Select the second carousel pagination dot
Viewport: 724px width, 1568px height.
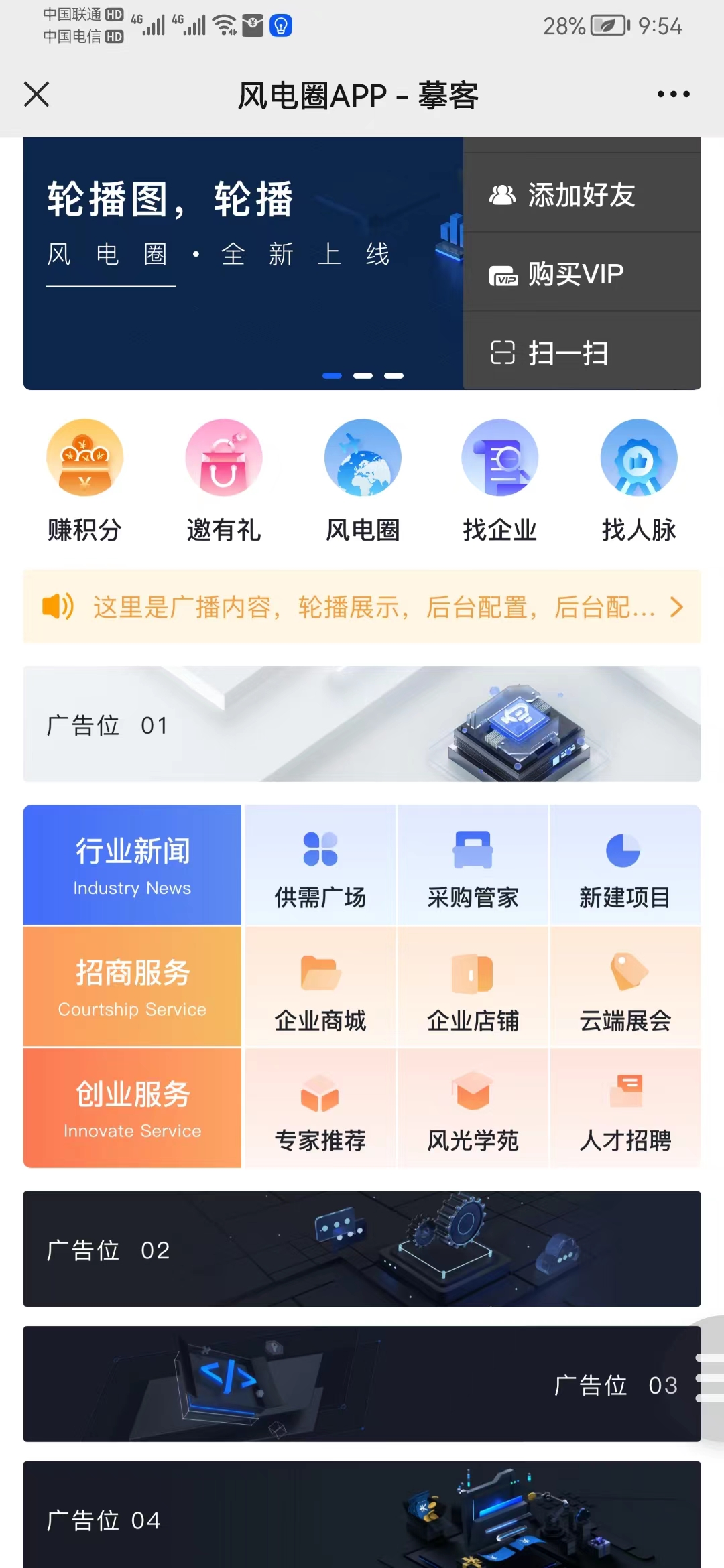364,376
